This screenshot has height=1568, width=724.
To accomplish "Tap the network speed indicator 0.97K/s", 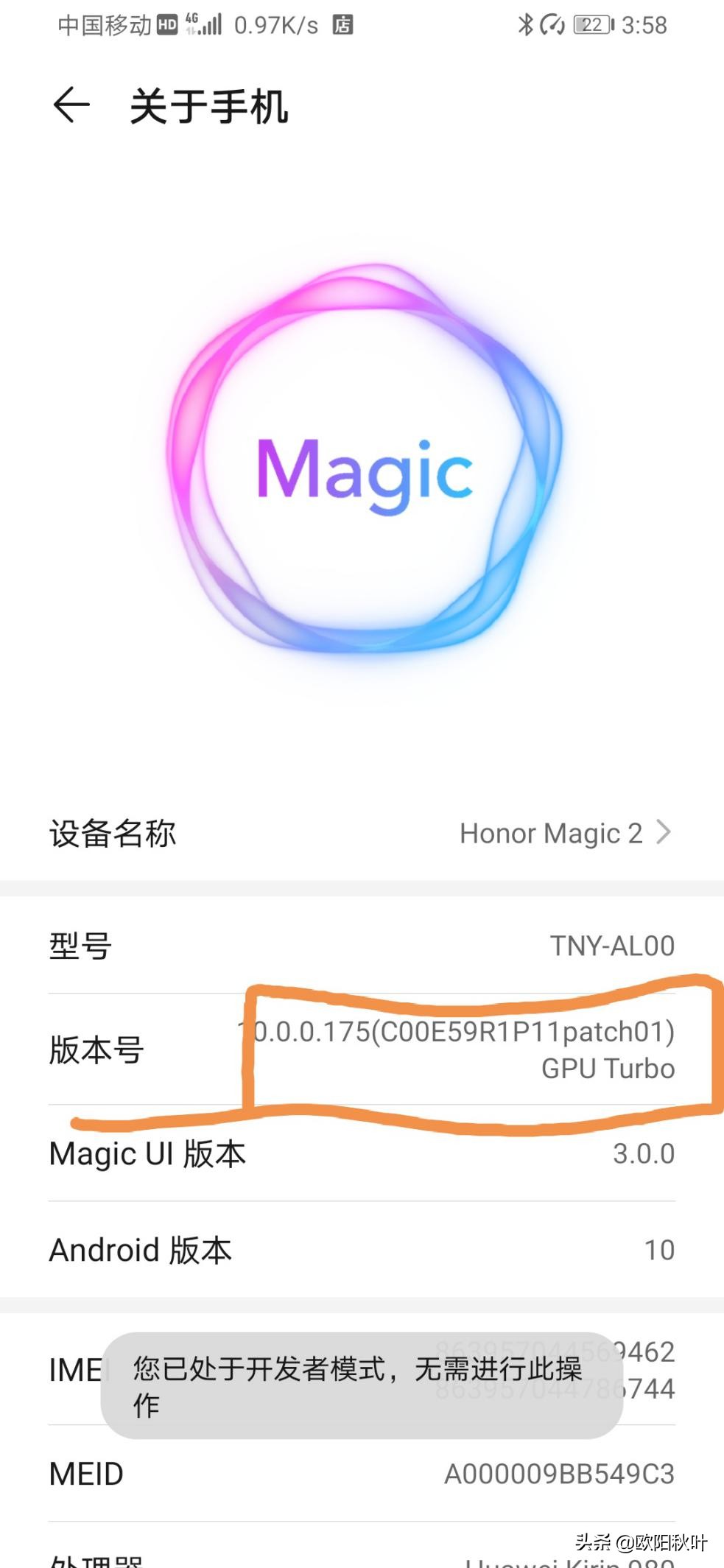I will (x=275, y=24).
